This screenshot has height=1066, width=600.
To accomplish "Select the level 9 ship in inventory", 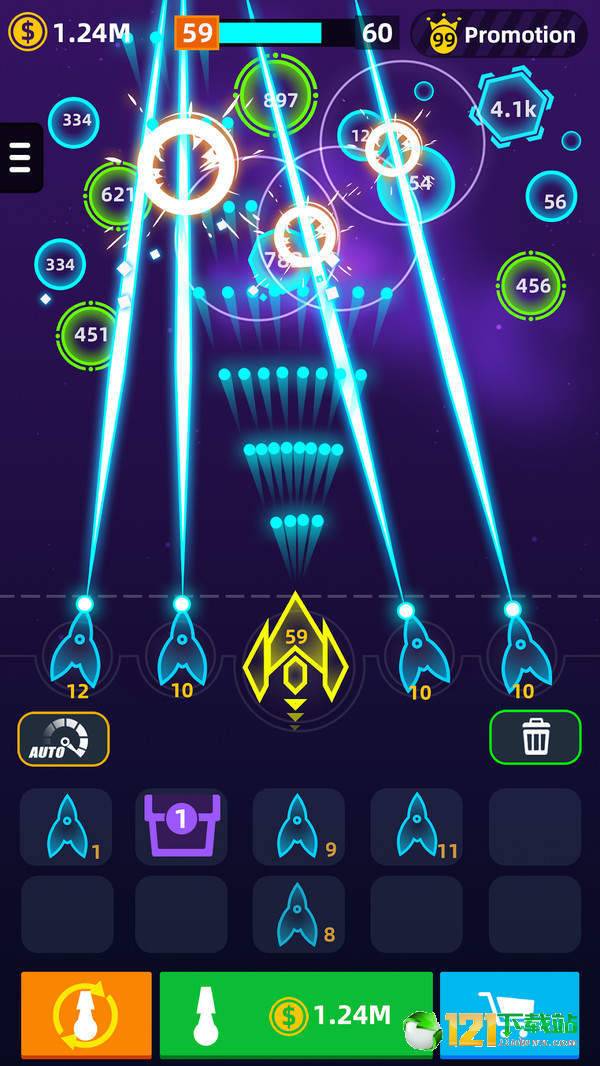I will [x=298, y=826].
